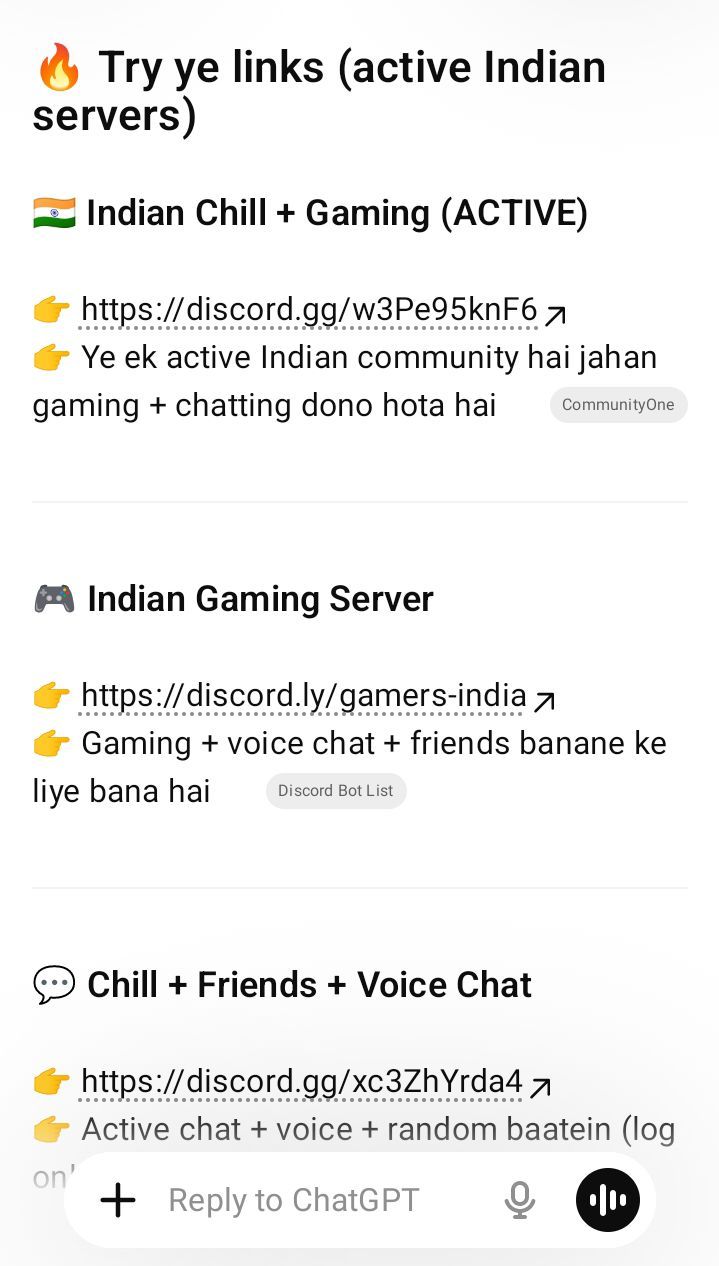The width and height of the screenshot is (719, 1266).
Task: Tap the plus icon to add attachments
Action: coord(118,1200)
